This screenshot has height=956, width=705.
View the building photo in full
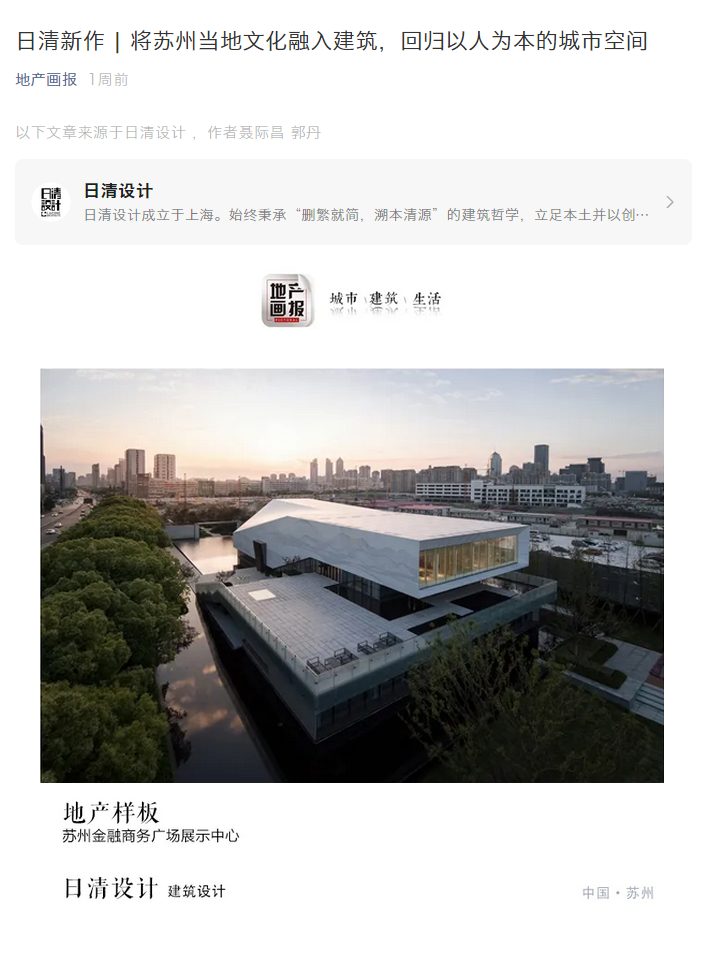(x=352, y=575)
